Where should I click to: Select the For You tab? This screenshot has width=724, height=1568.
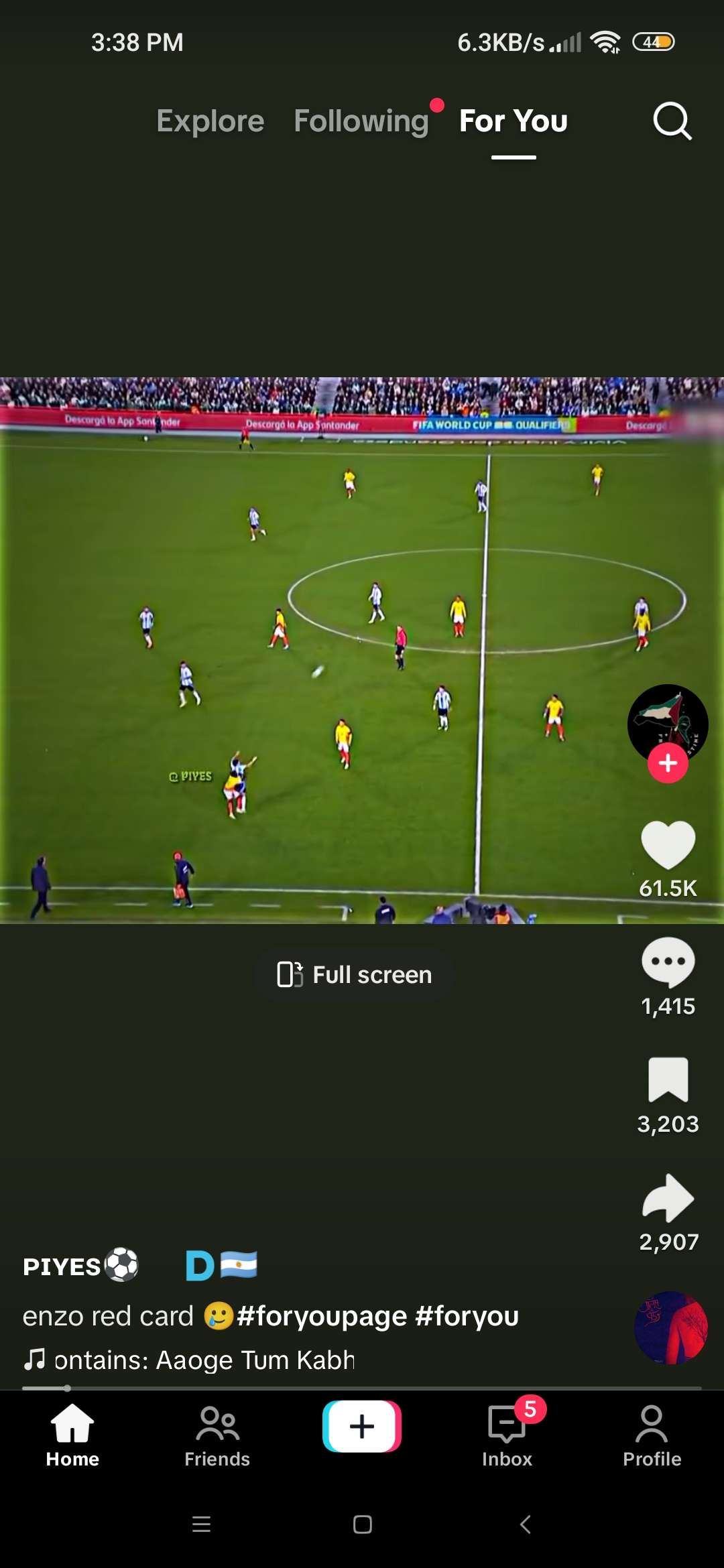514,121
